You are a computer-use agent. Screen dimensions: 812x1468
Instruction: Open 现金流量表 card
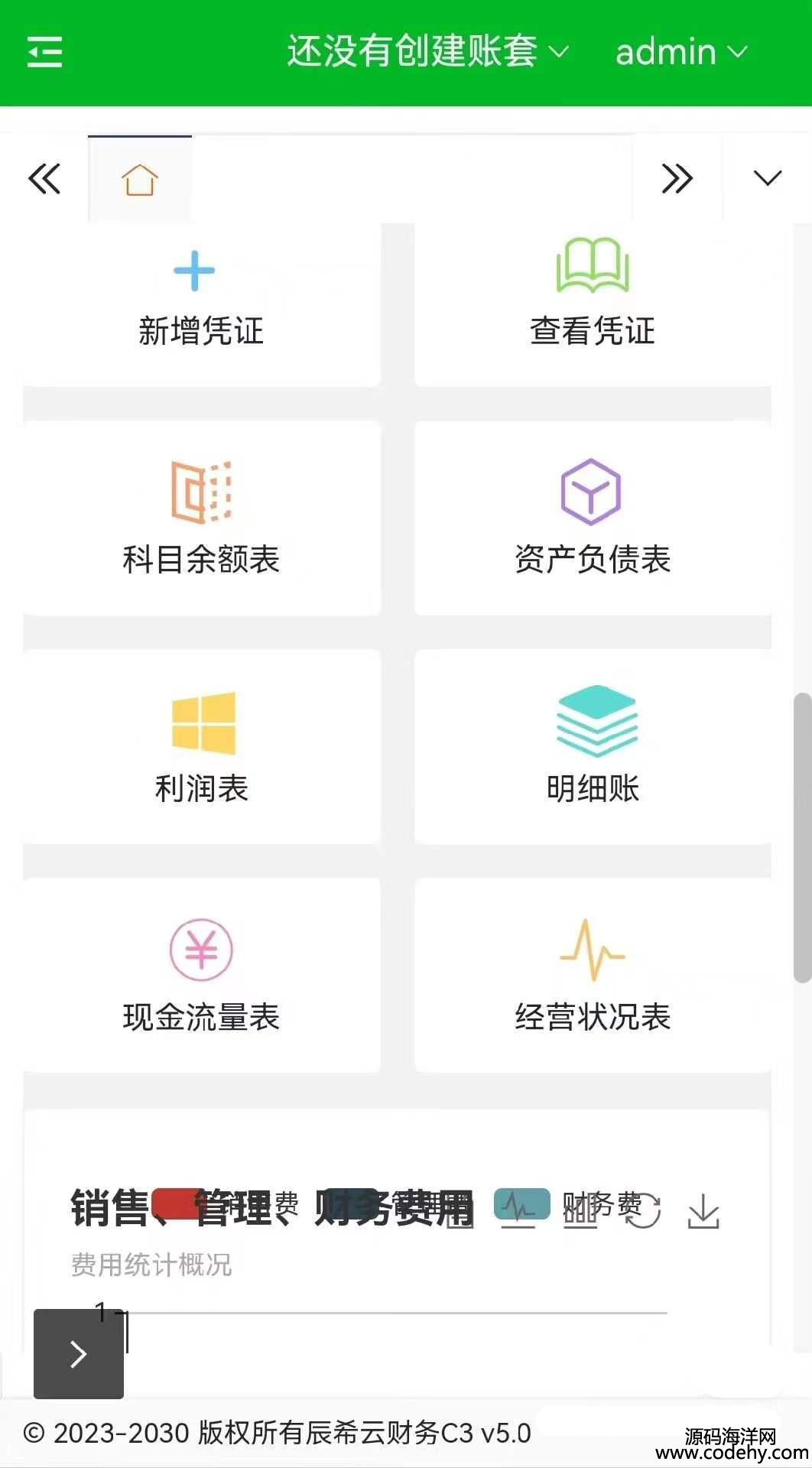pyautogui.click(x=202, y=976)
